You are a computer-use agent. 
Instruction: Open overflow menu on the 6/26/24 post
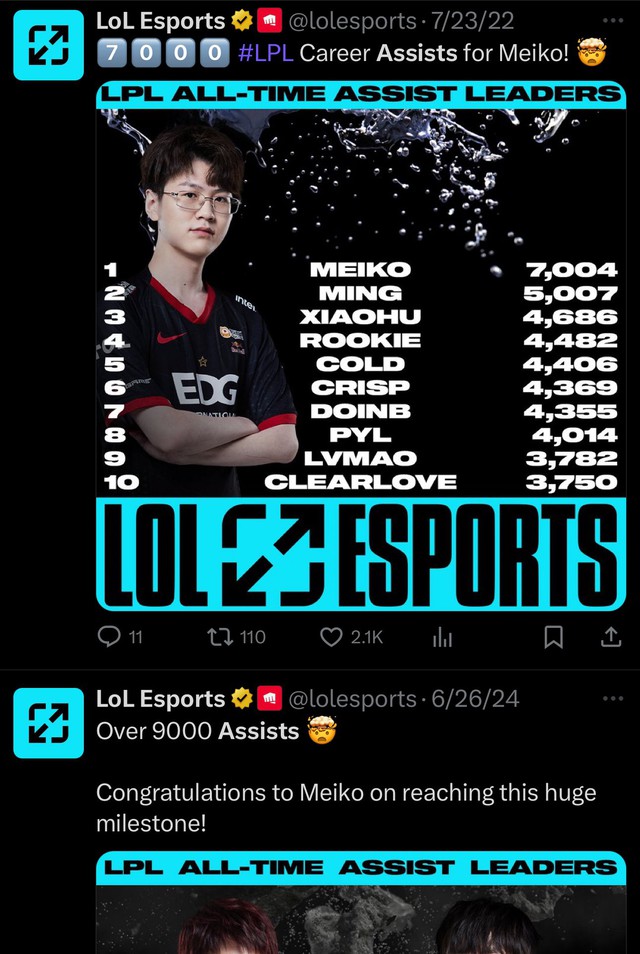[x=612, y=698]
